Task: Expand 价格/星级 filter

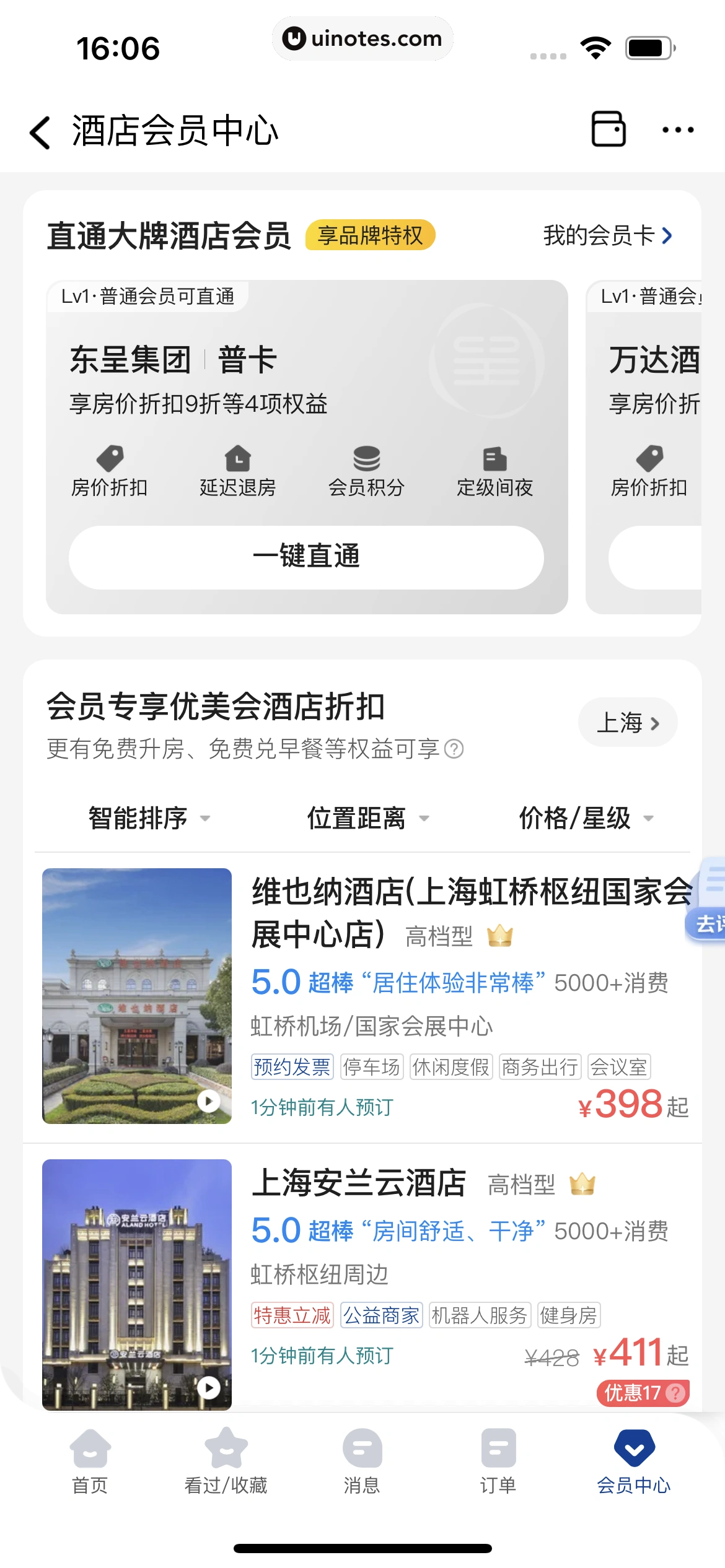Action: [585, 818]
